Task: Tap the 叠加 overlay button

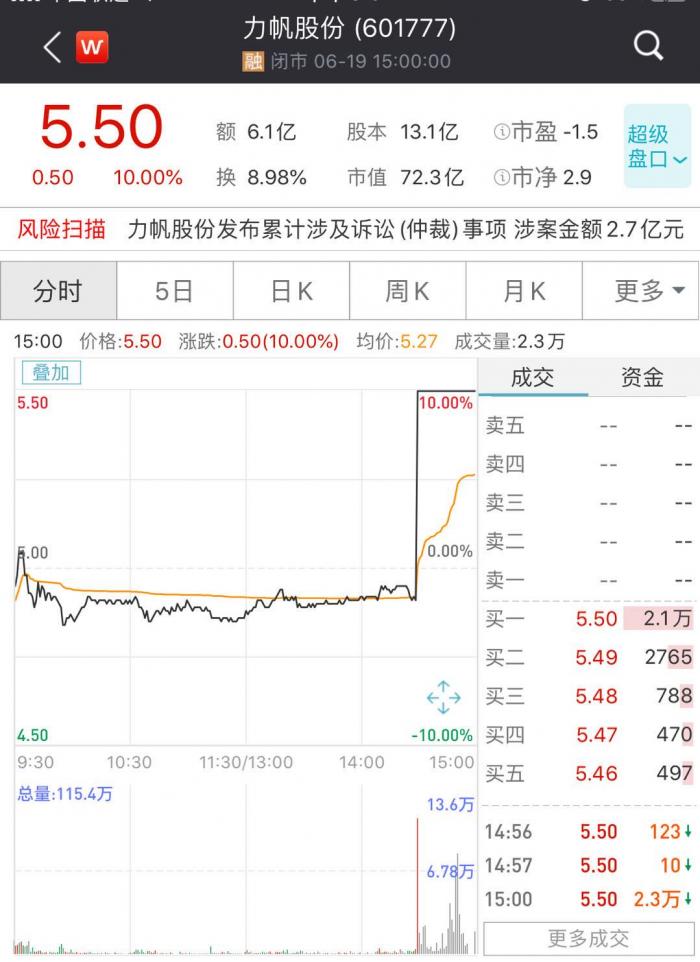Action: [51, 373]
